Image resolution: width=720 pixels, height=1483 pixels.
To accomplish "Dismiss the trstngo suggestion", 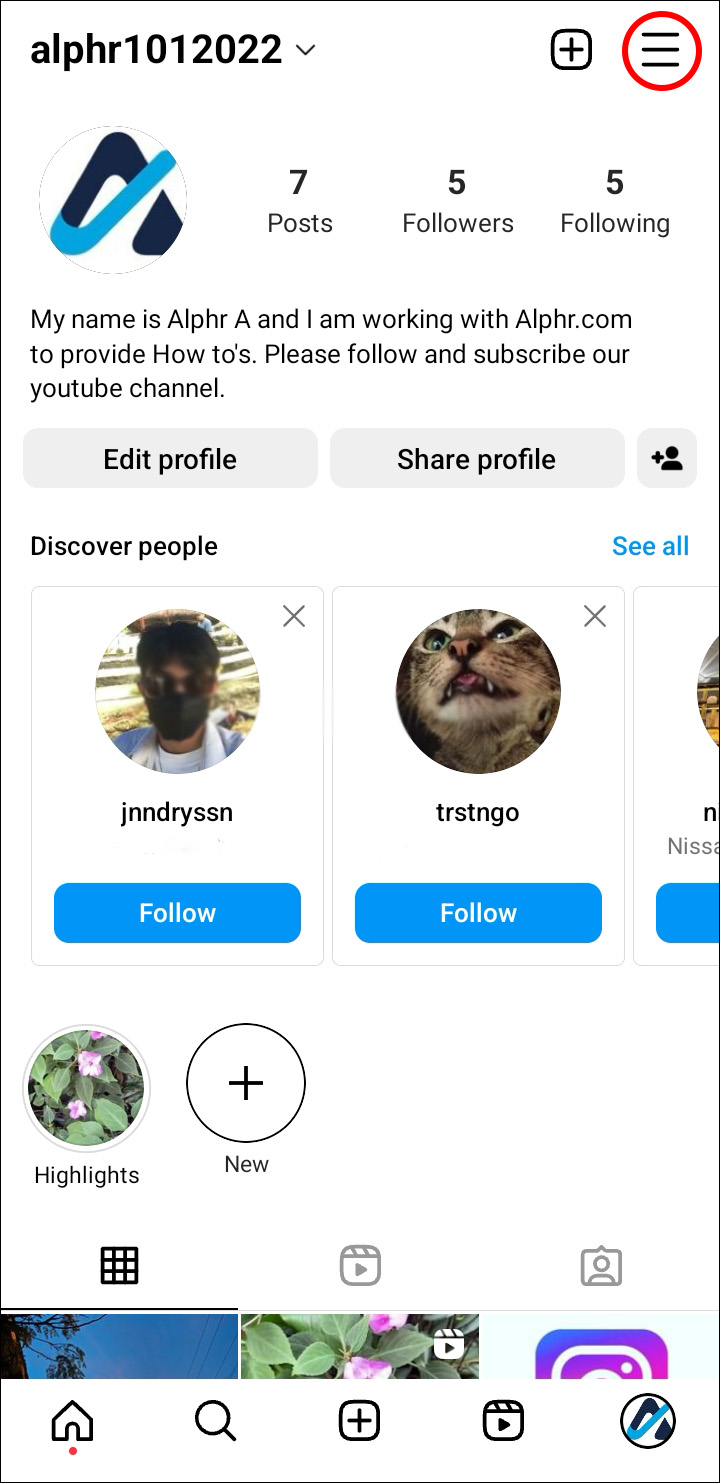I will tap(595, 616).
